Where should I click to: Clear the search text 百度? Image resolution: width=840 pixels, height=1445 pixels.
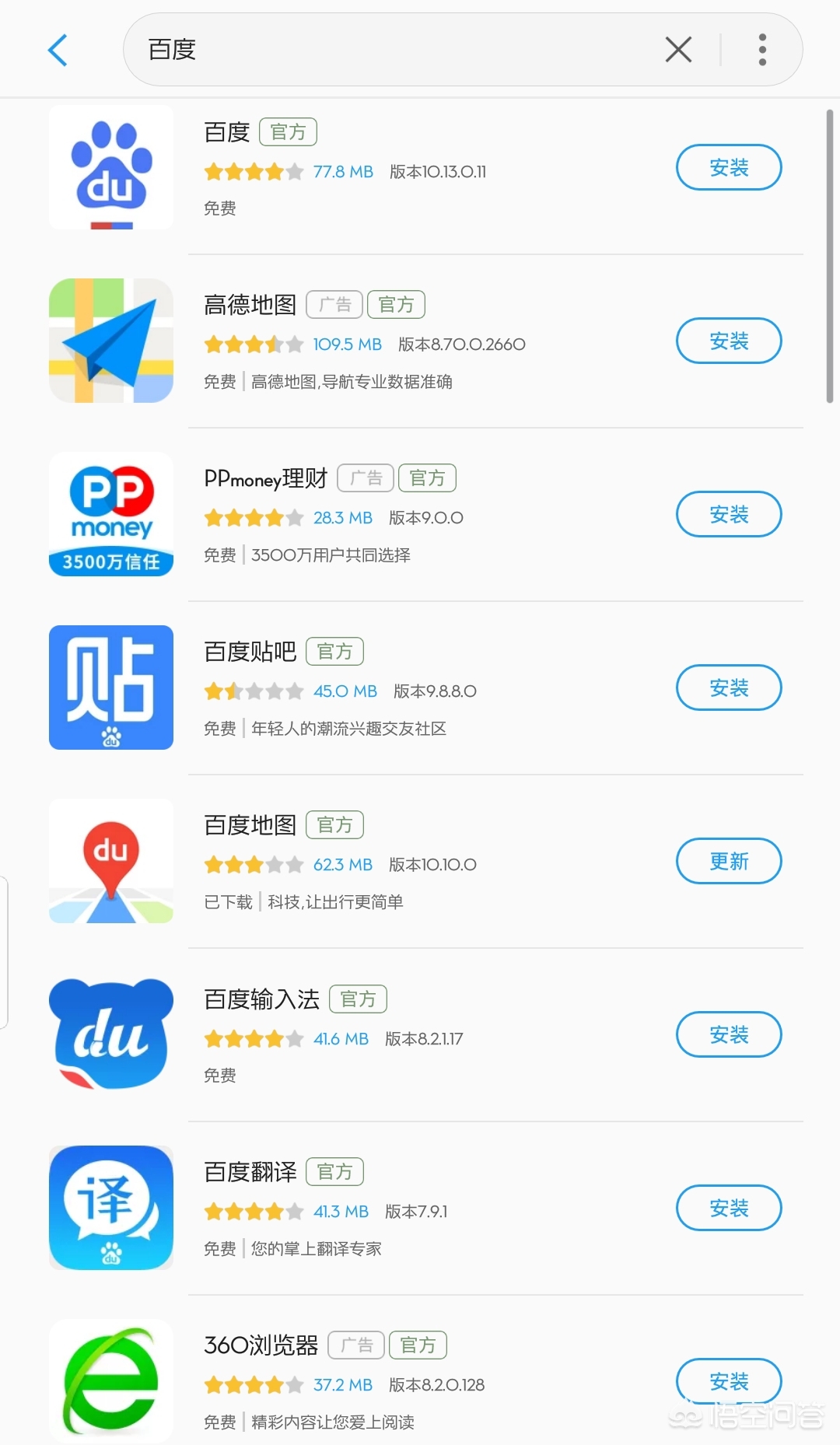click(678, 50)
